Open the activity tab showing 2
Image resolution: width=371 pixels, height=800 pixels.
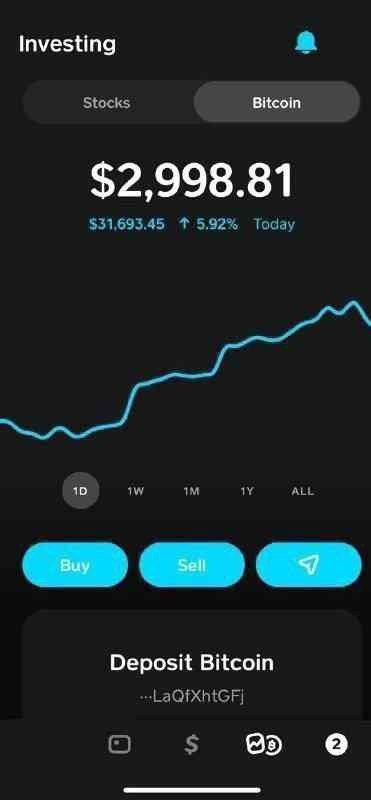[336, 744]
